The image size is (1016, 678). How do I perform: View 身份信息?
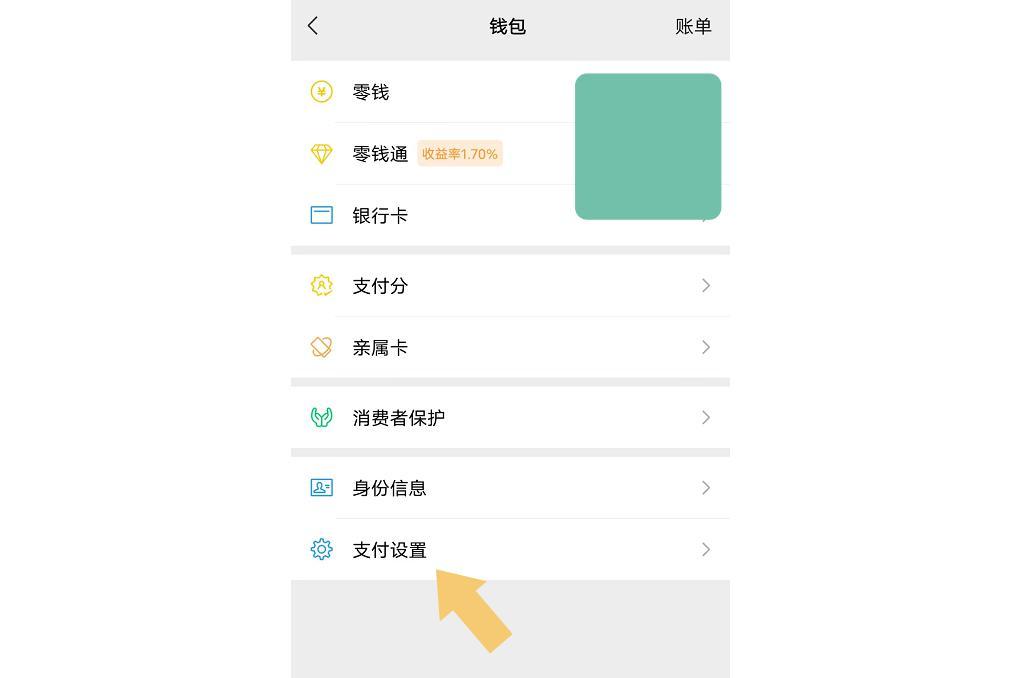pyautogui.click(x=510, y=488)
